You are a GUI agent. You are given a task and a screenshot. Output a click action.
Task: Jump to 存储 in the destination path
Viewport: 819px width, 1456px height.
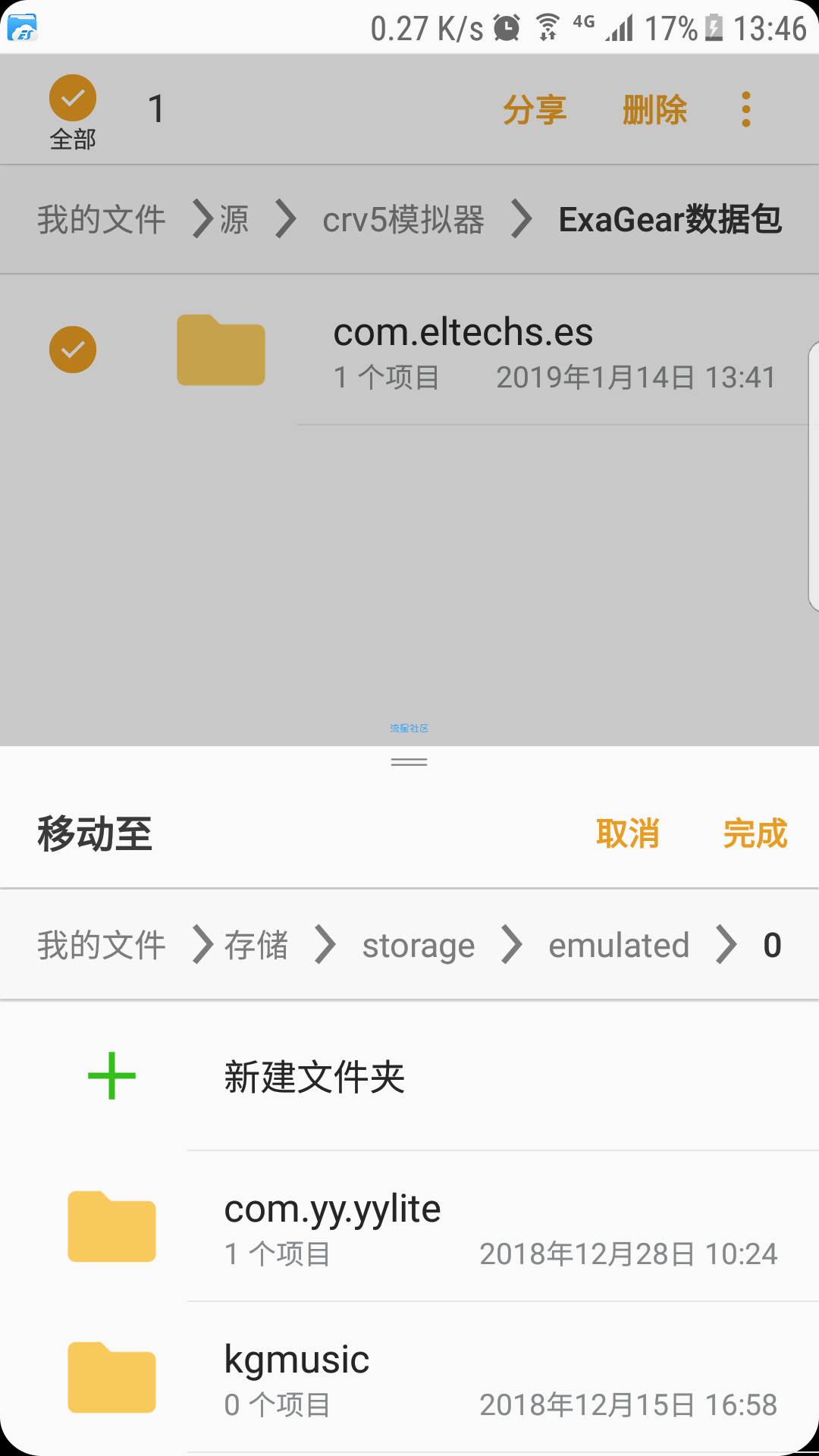(x=256, y=946)
